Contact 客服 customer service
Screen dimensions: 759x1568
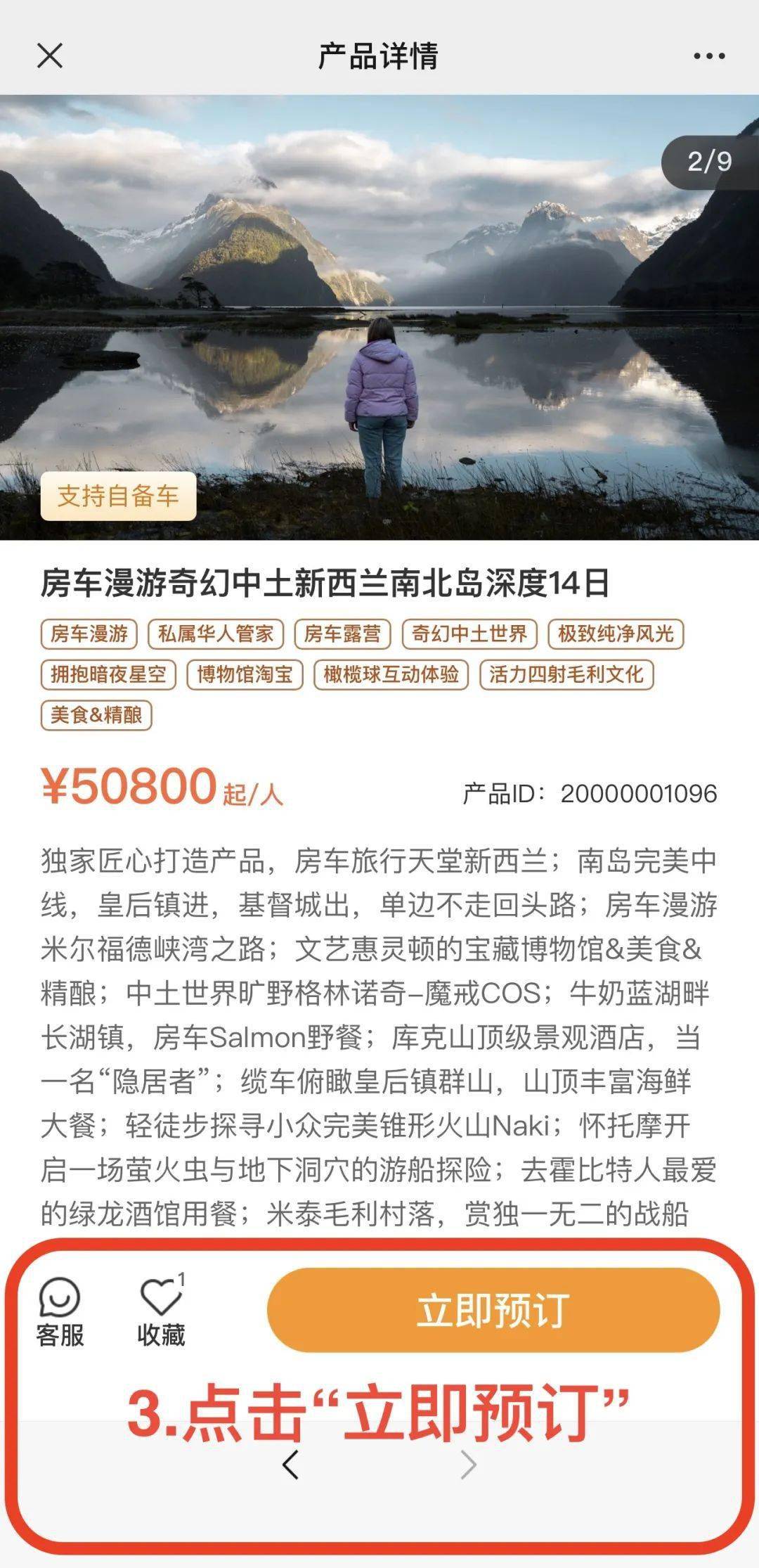(x=60, y=1312)
